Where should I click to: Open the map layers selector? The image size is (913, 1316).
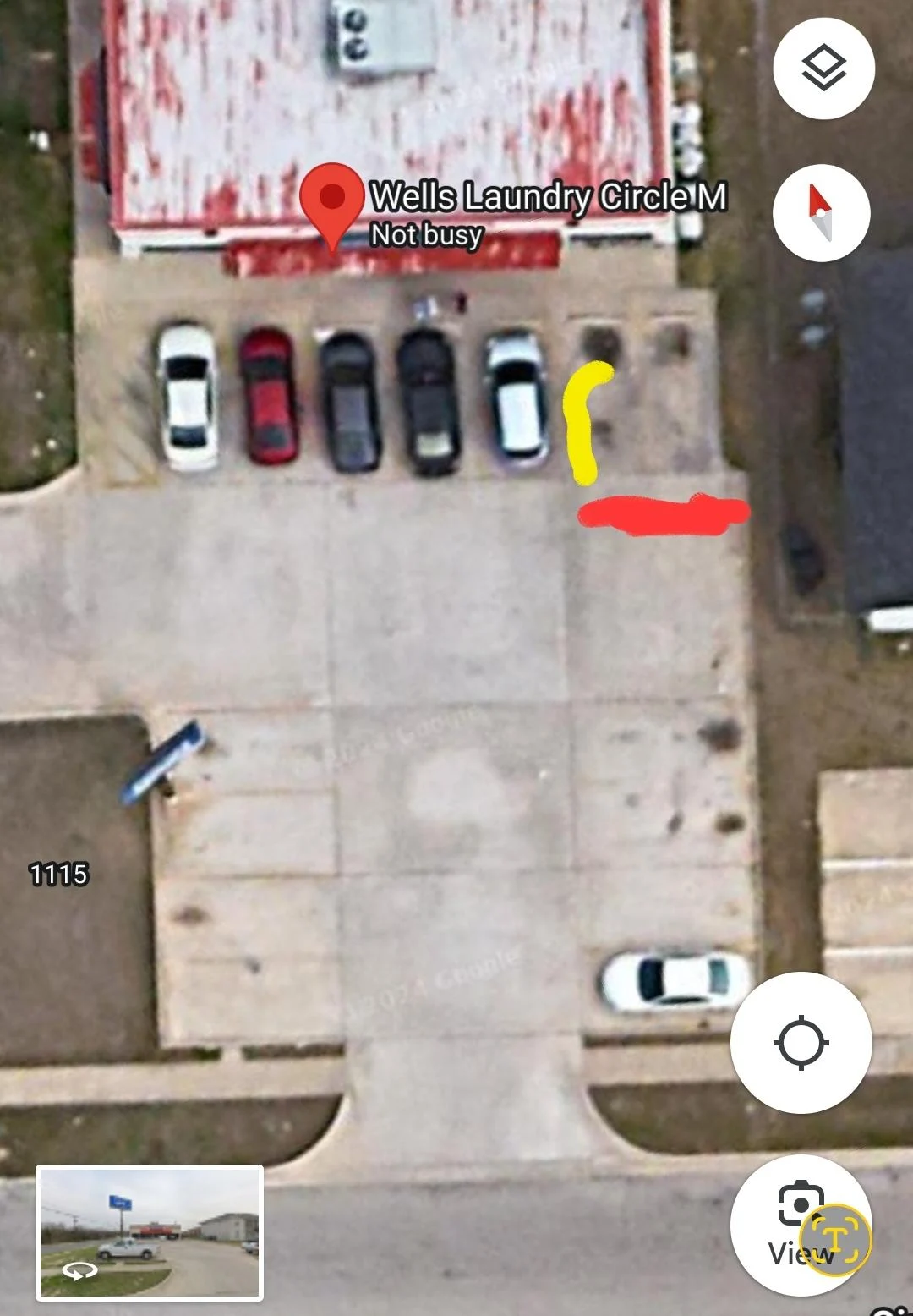tap(823, 68)
